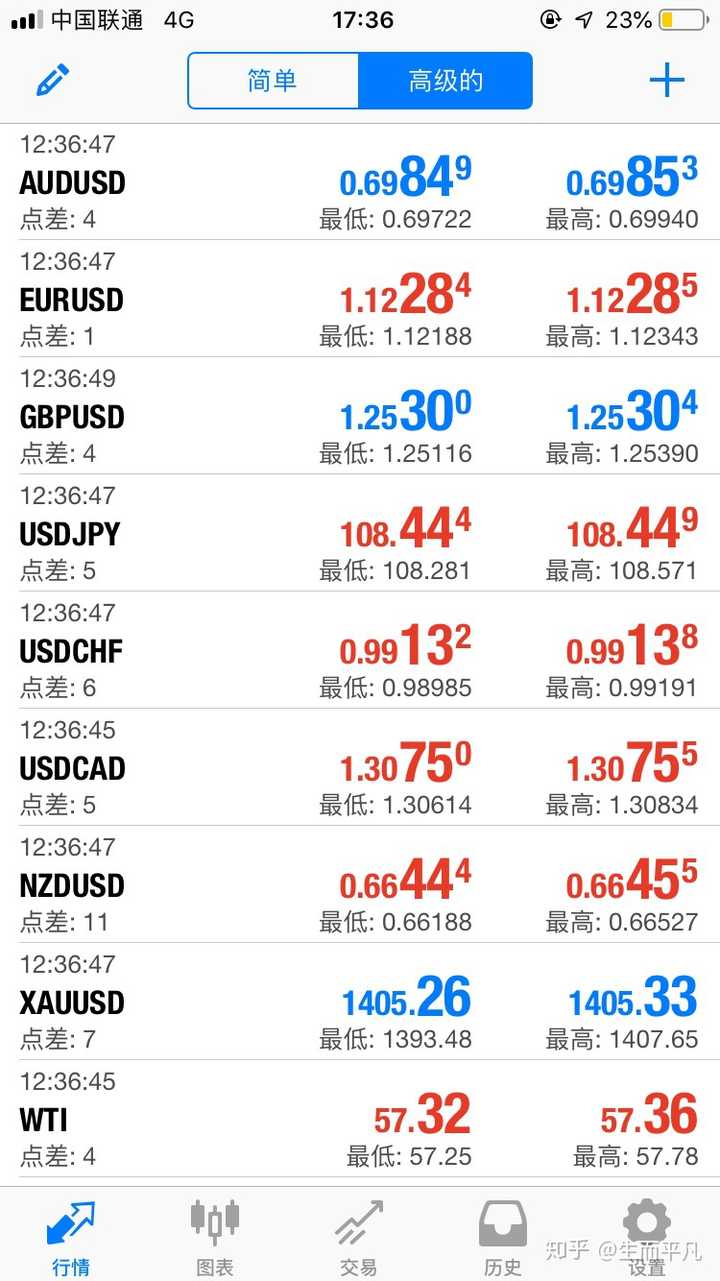Open the XAUUSD gold quote row
Viewport: 720px width, 1281px height.
360,1001
